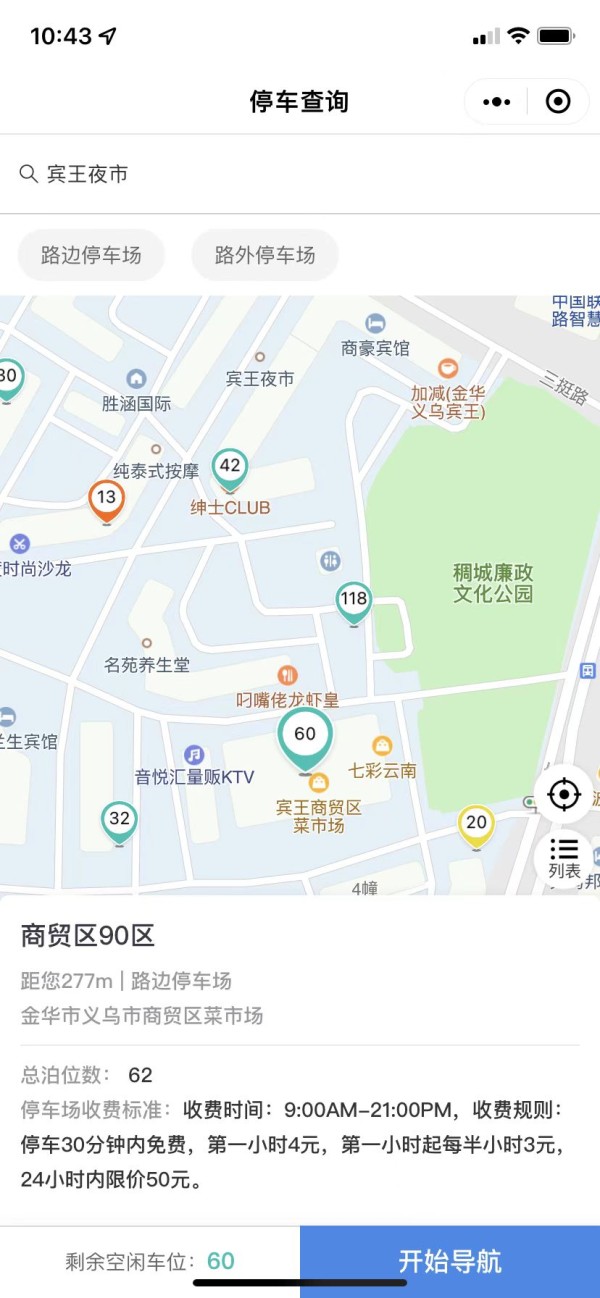The height and width of the screenshot is (1298, 600).
Task: Open the mini-program overflow menu
Action: tap(497, 102)
